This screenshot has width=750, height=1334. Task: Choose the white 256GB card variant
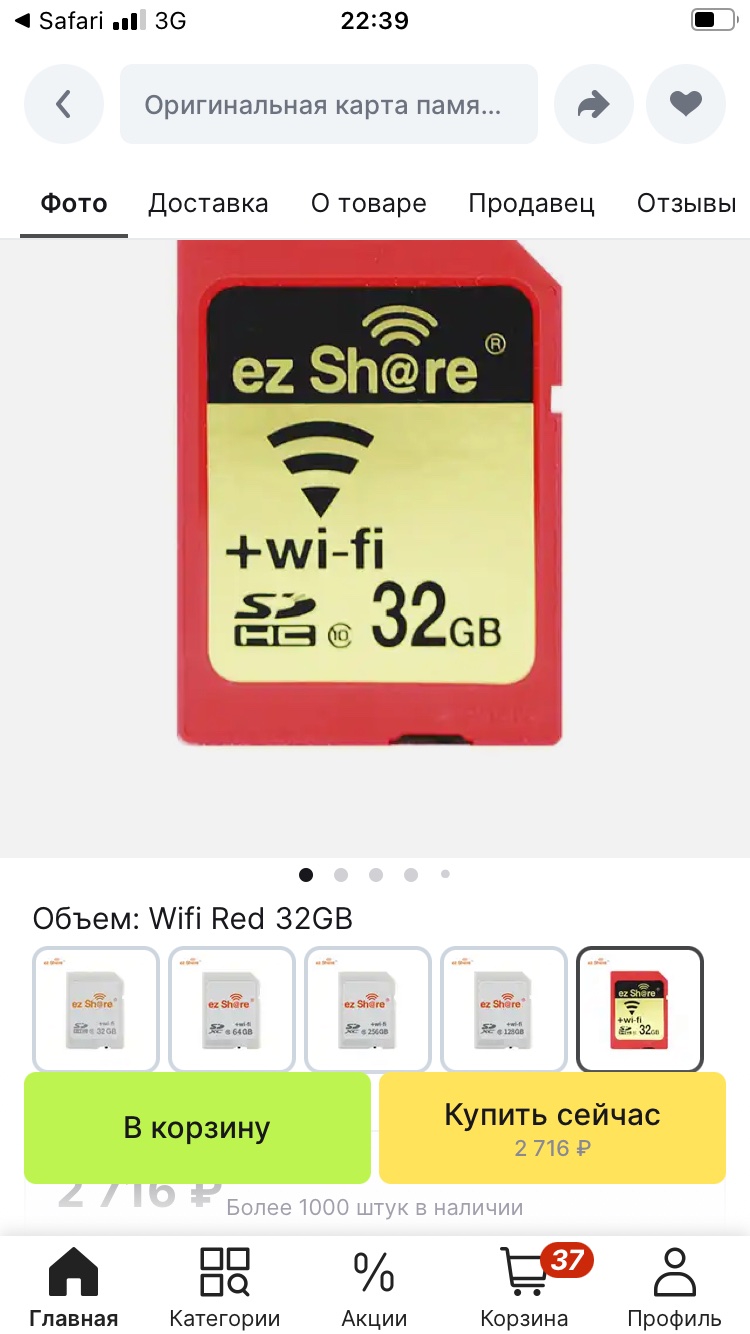pyautogui.click(x=368, y=1008)
